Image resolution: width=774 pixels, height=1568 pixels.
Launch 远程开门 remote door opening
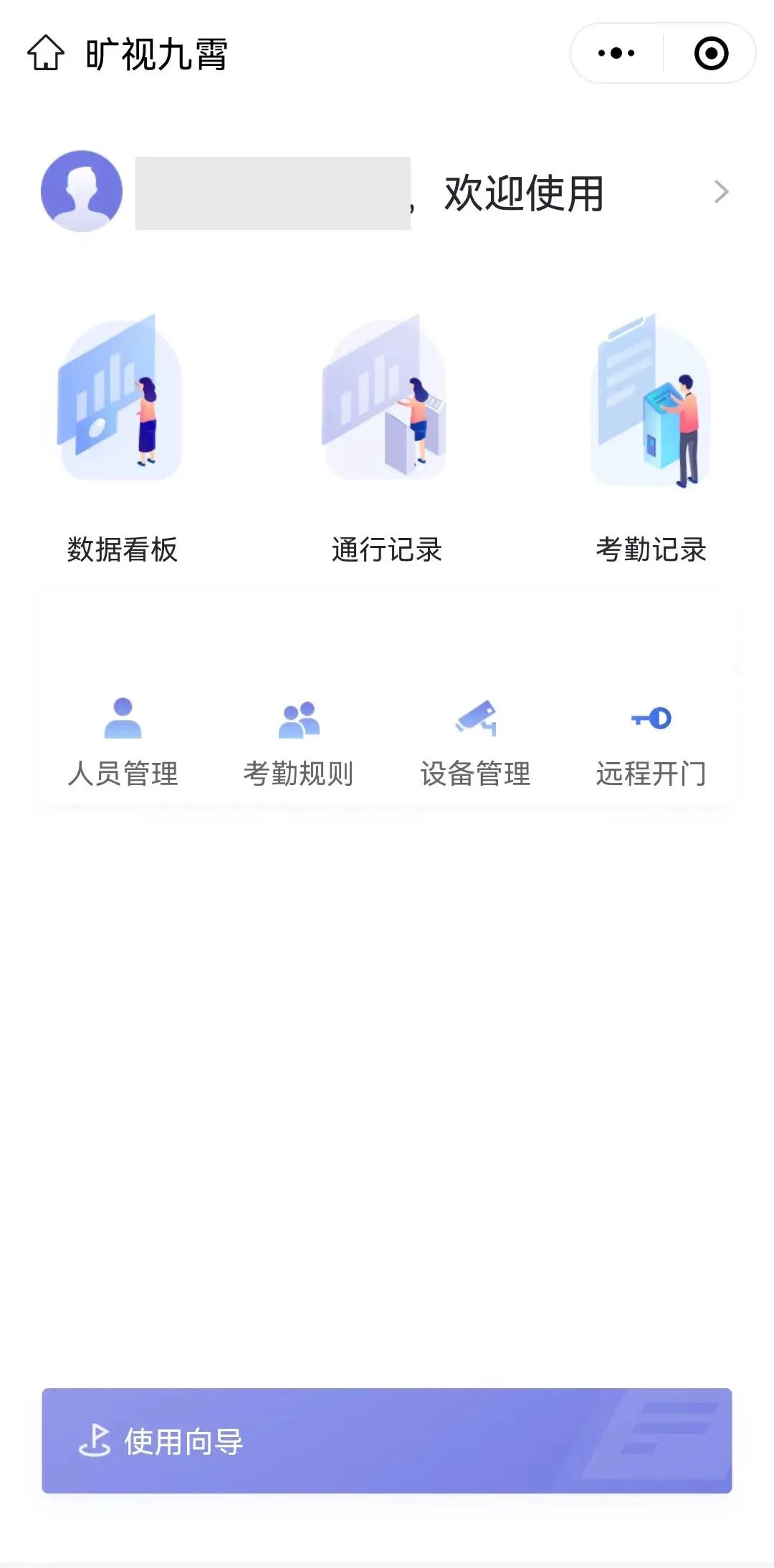[x=651, y=743]
